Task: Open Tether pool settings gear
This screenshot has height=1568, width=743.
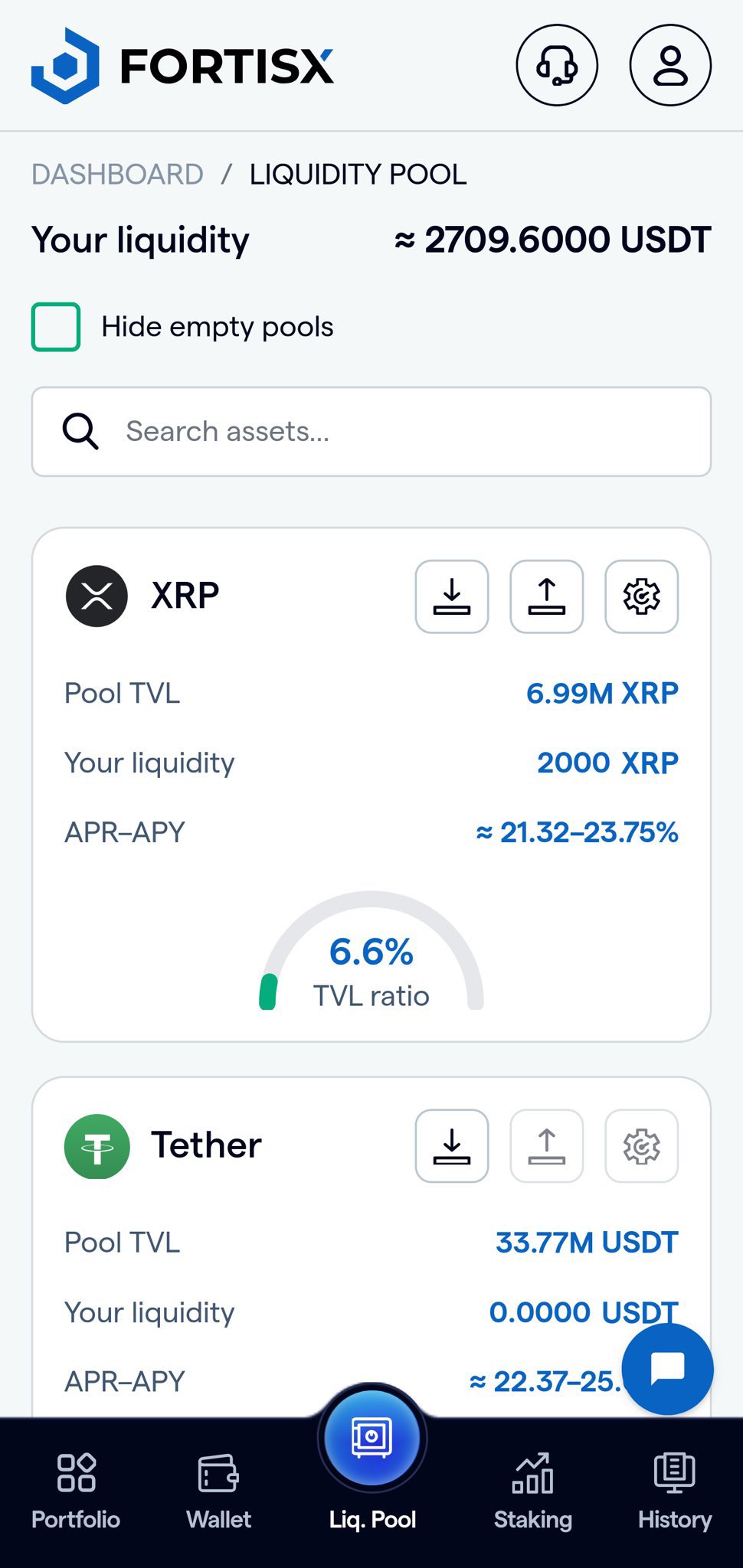Action: 642,1145
